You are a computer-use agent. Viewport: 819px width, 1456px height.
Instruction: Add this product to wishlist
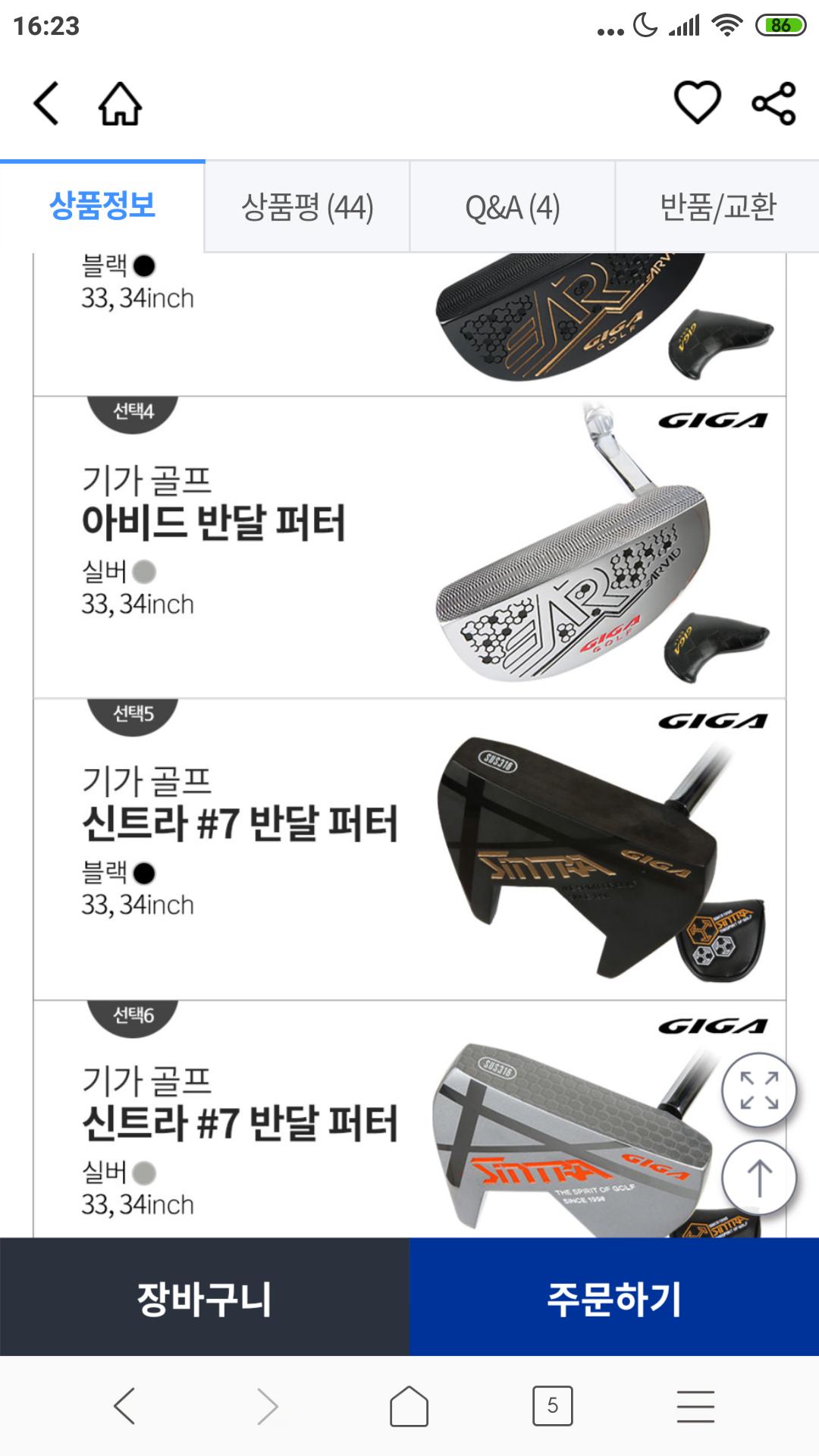(x=697, y=102)
